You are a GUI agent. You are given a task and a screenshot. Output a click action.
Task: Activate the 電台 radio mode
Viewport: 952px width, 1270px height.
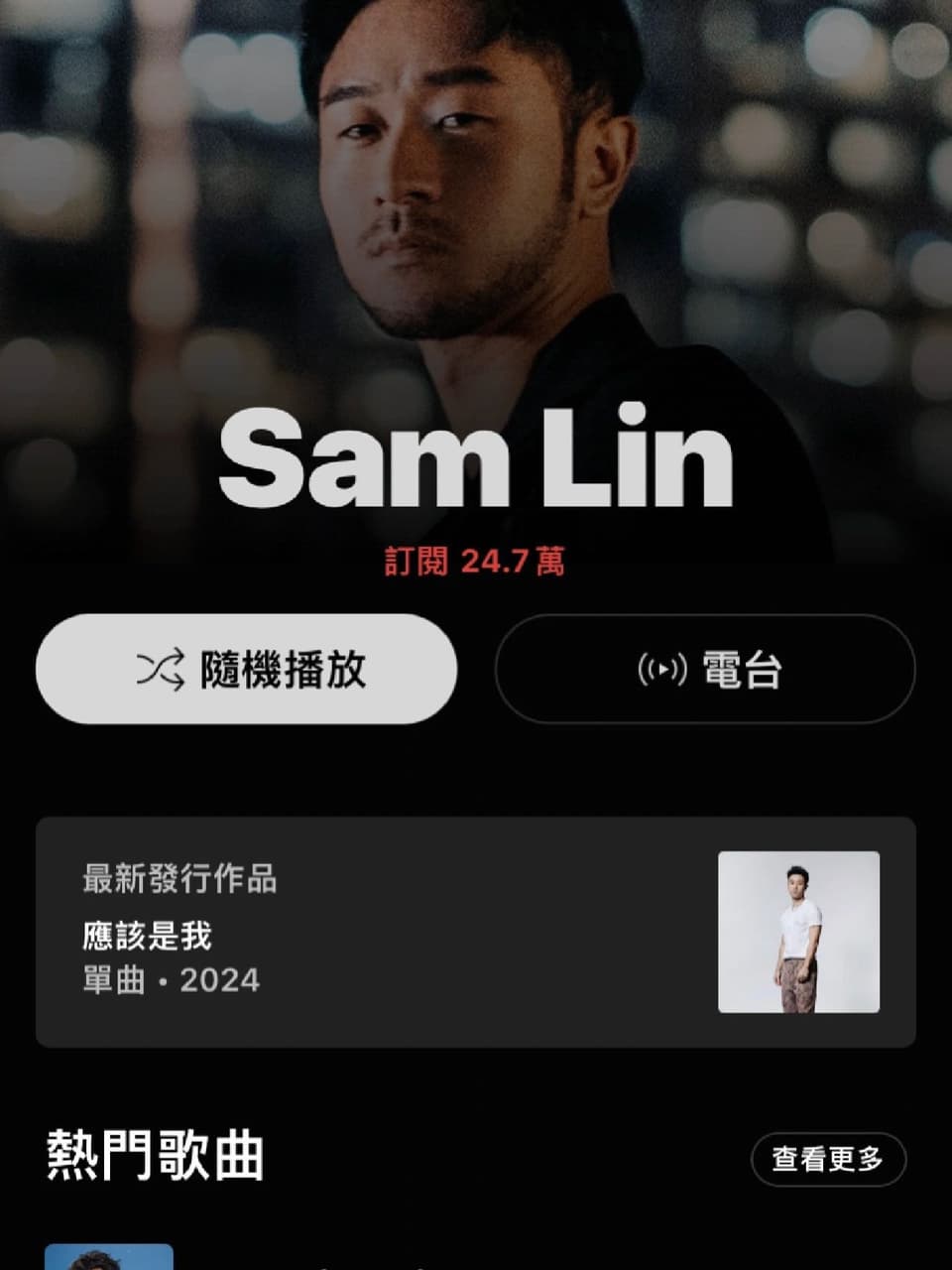coord(707,668)
